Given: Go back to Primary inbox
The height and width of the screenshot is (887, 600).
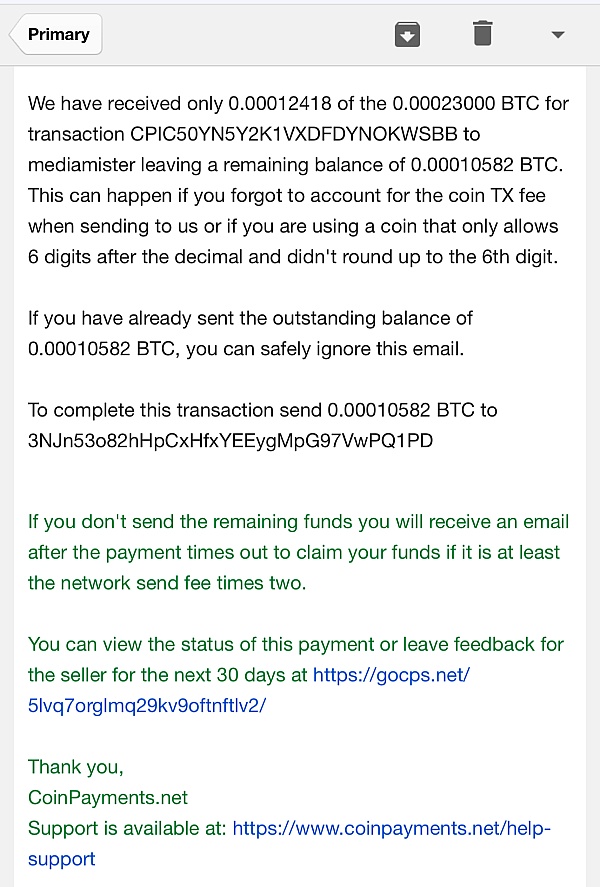Looking at the screenshot, I should [55, 35].
